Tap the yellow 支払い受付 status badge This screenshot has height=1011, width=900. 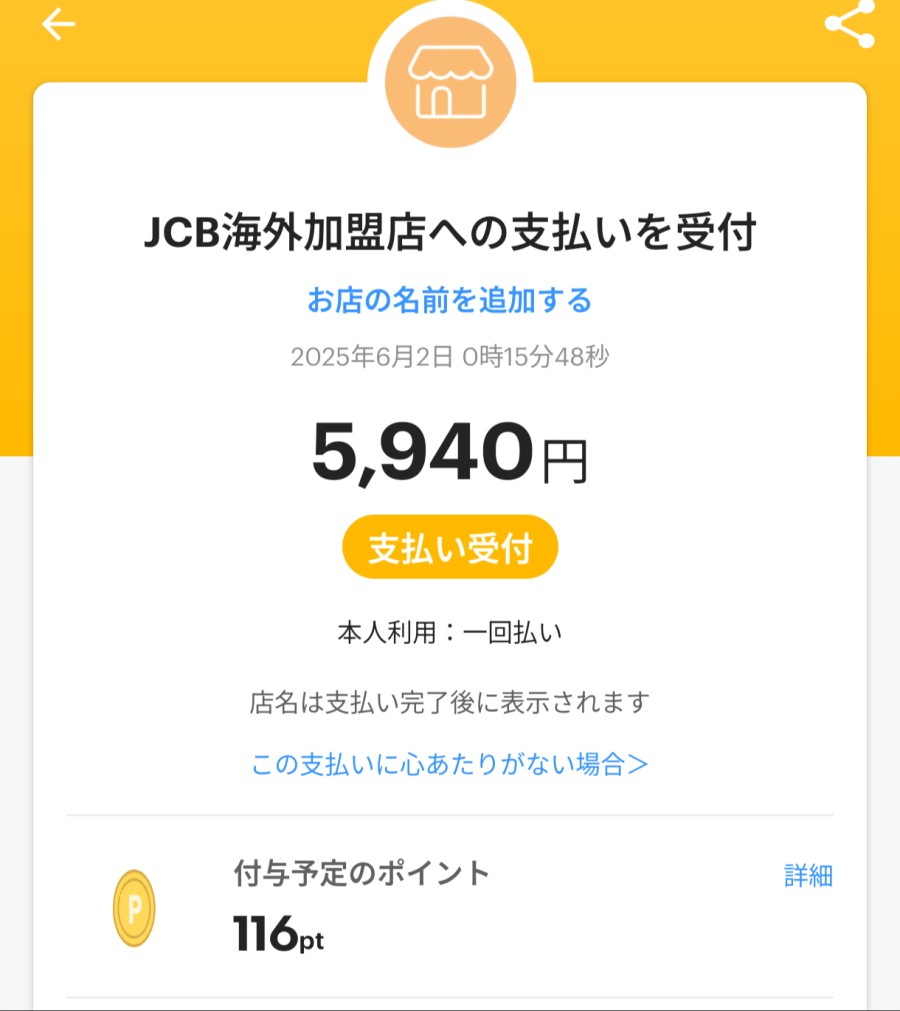pos(450,546)
